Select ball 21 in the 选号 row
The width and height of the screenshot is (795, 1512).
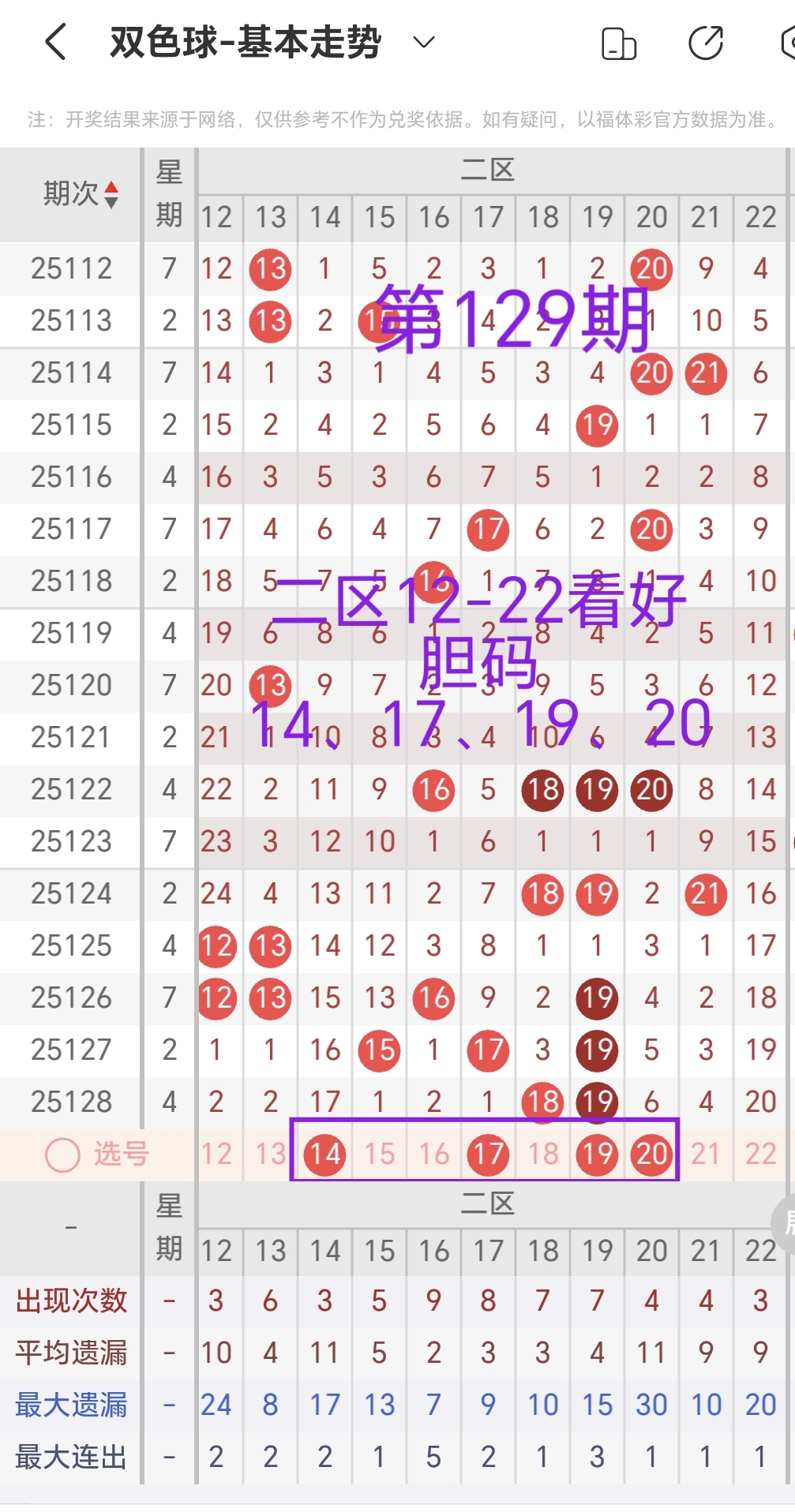pyautogui.click(x=705, y=1154)
